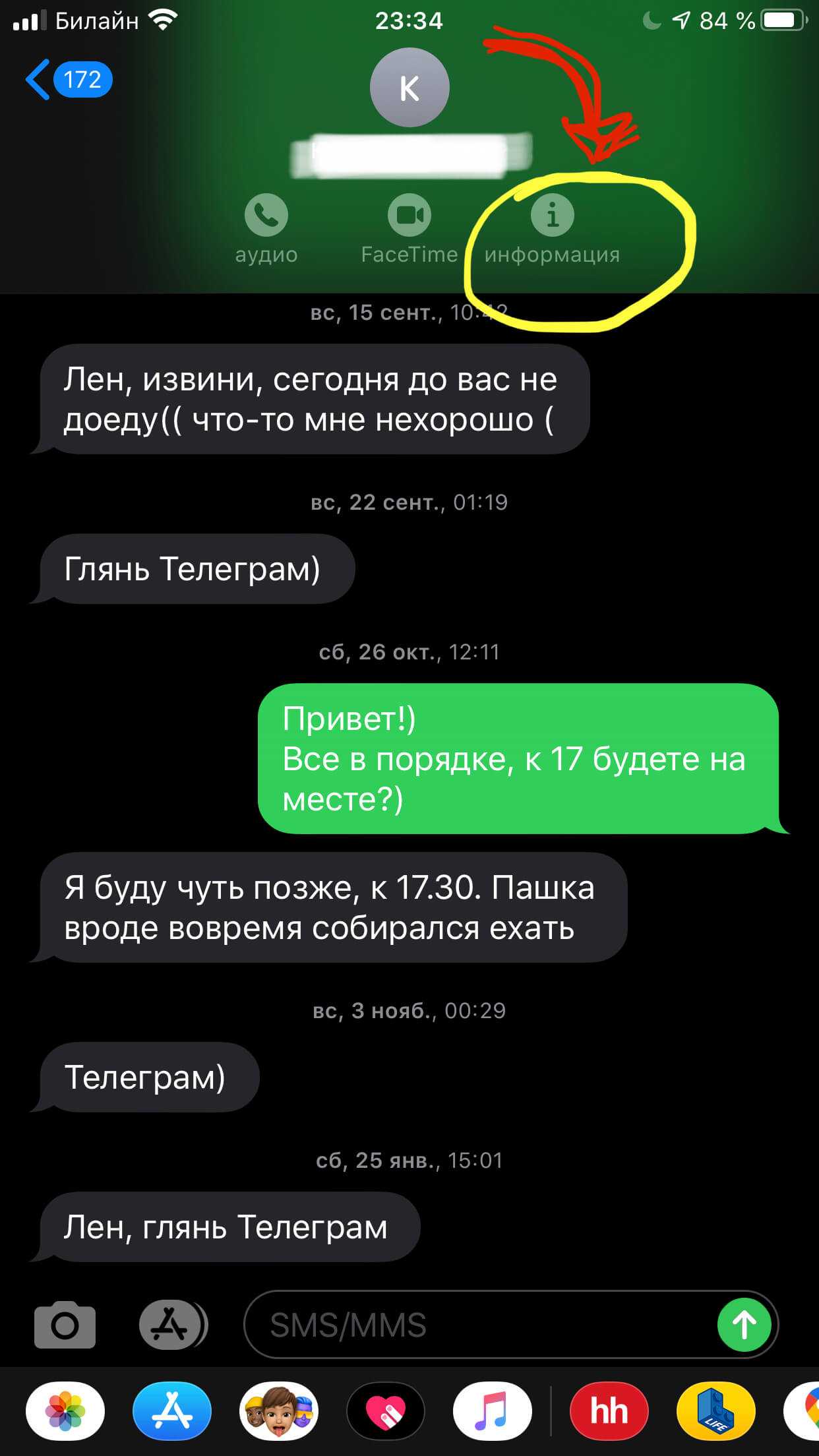Go back to the messages list
The image size is (819, 1456).
pos(66,80)
